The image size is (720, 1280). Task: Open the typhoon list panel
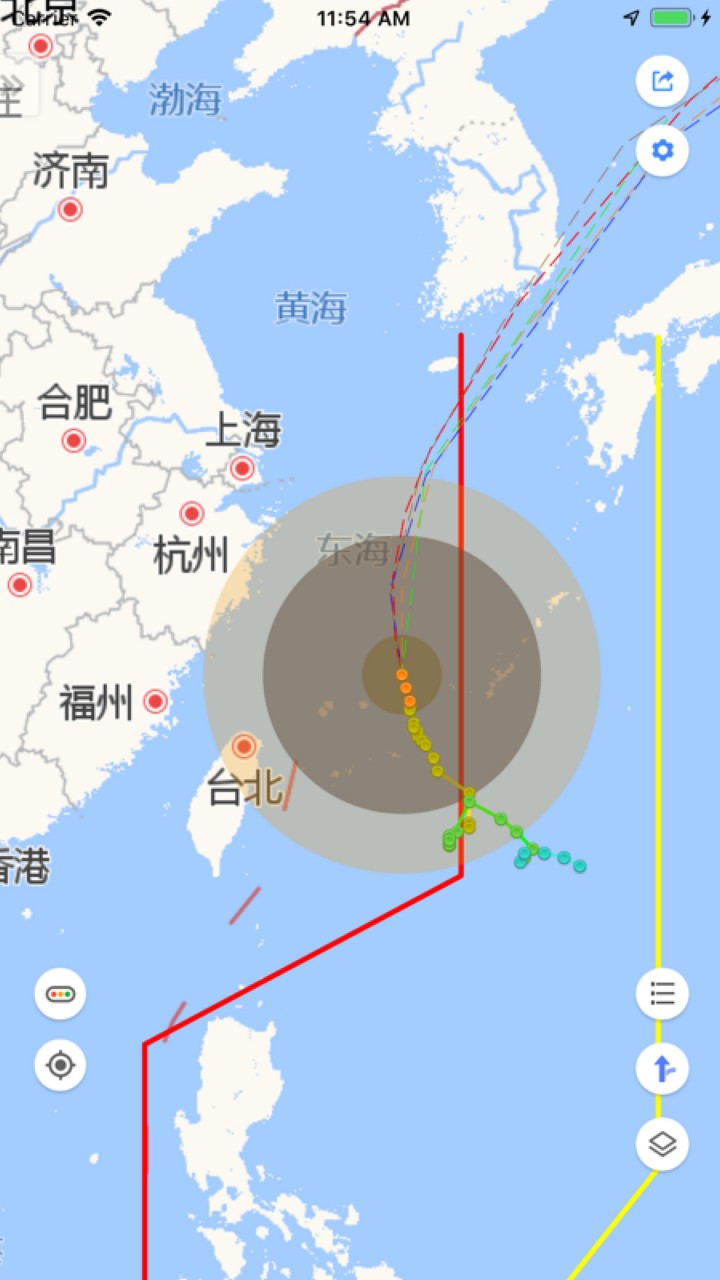pos(661,993)
